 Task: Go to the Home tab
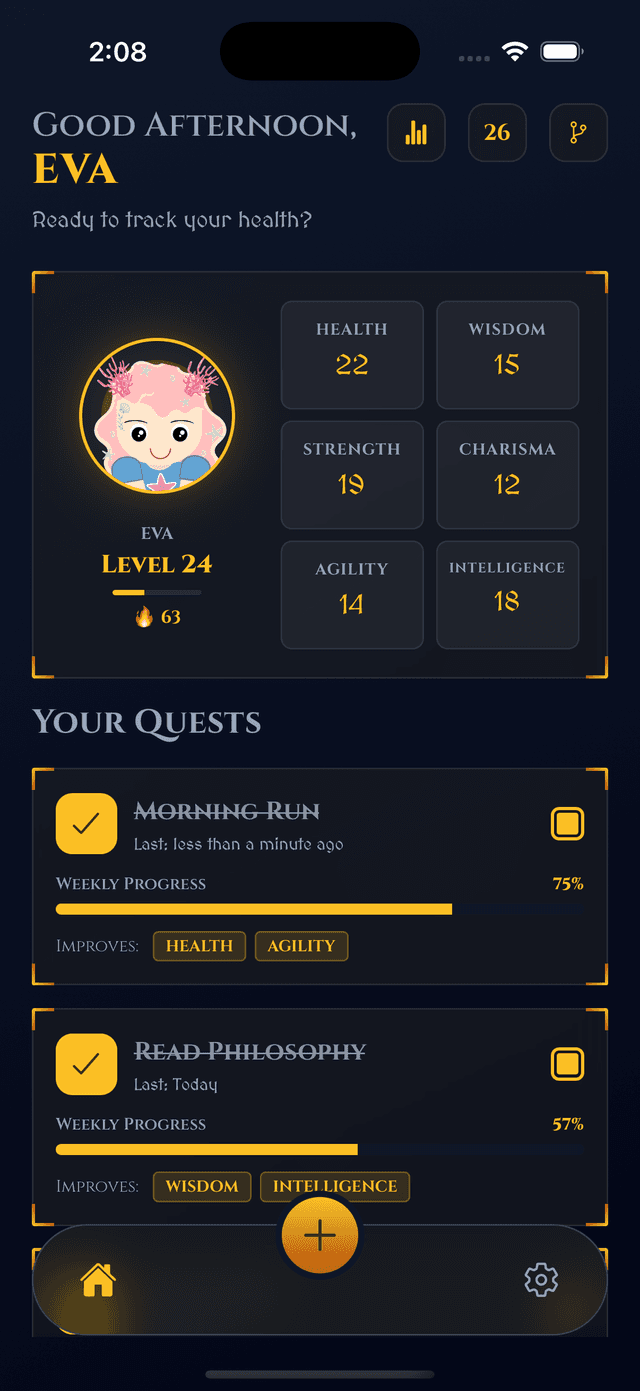(98, 1280)
